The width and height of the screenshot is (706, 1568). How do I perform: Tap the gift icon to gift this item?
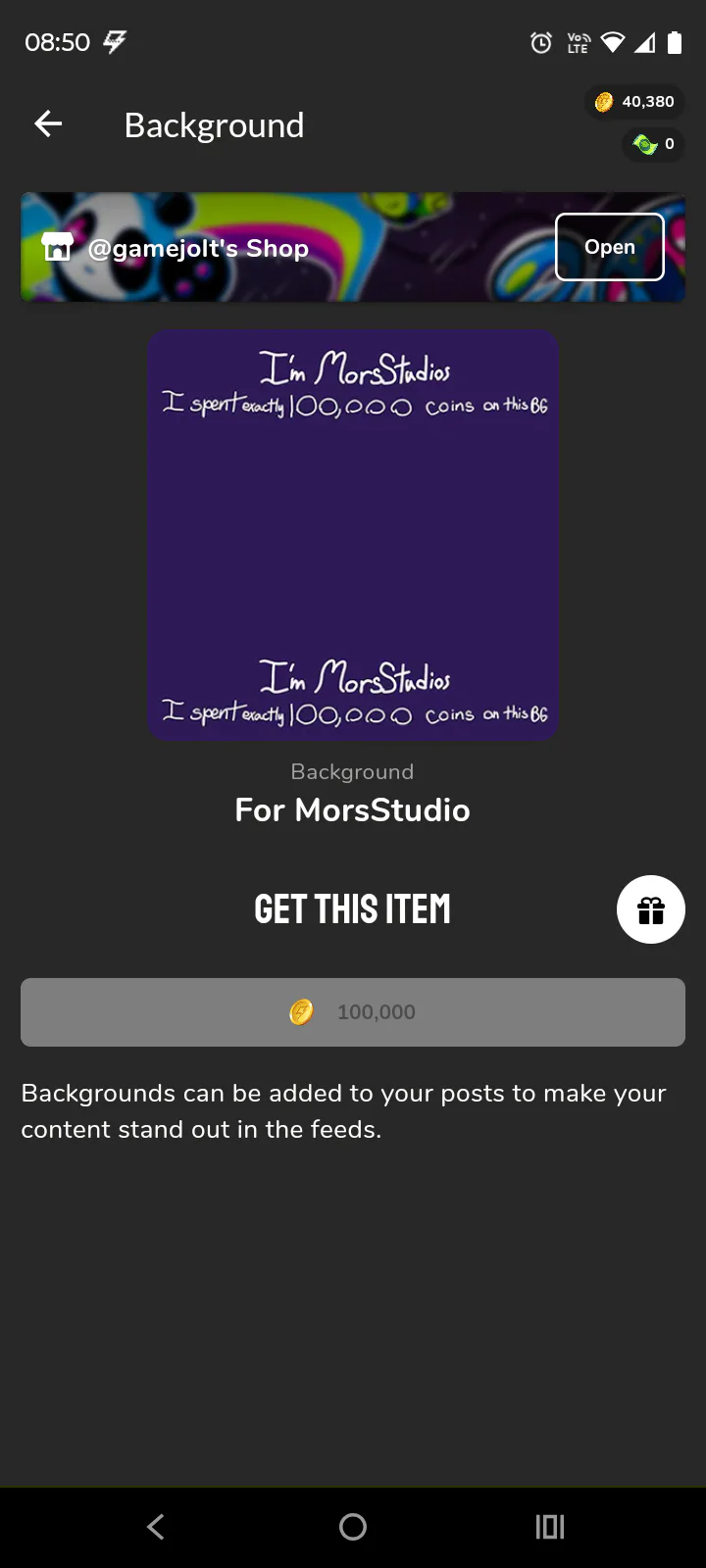(x=650, y=909)
